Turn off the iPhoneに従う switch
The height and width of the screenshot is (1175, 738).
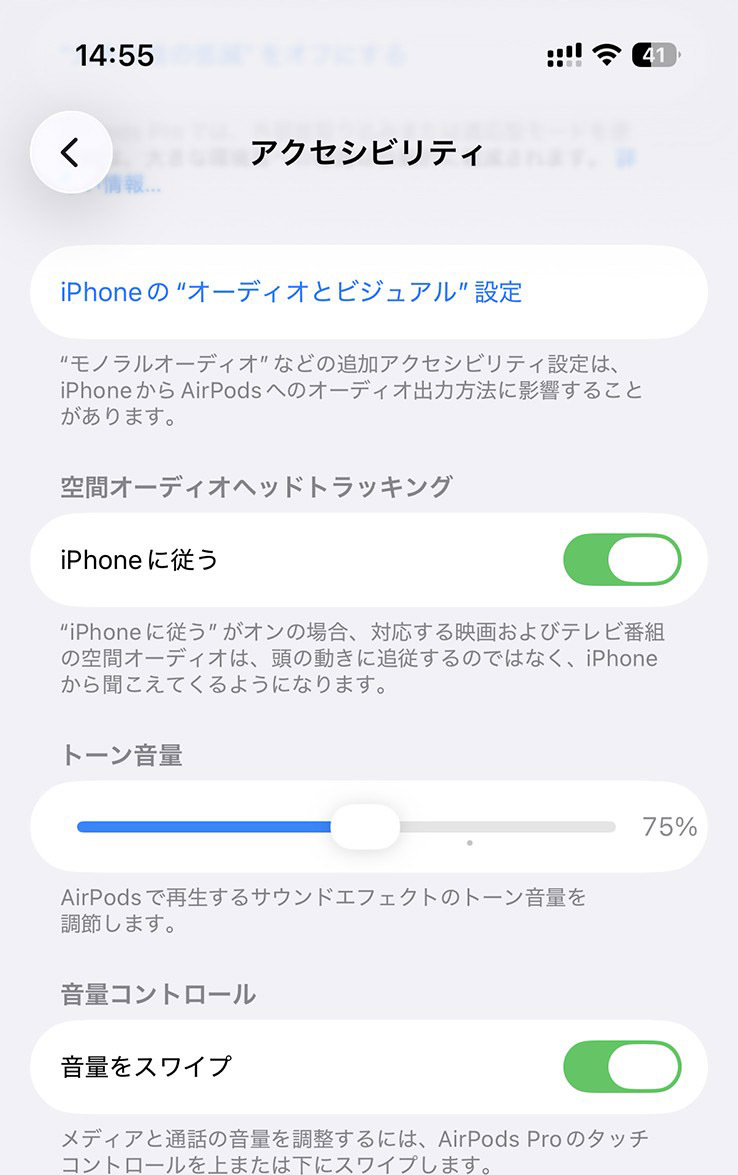622,560
